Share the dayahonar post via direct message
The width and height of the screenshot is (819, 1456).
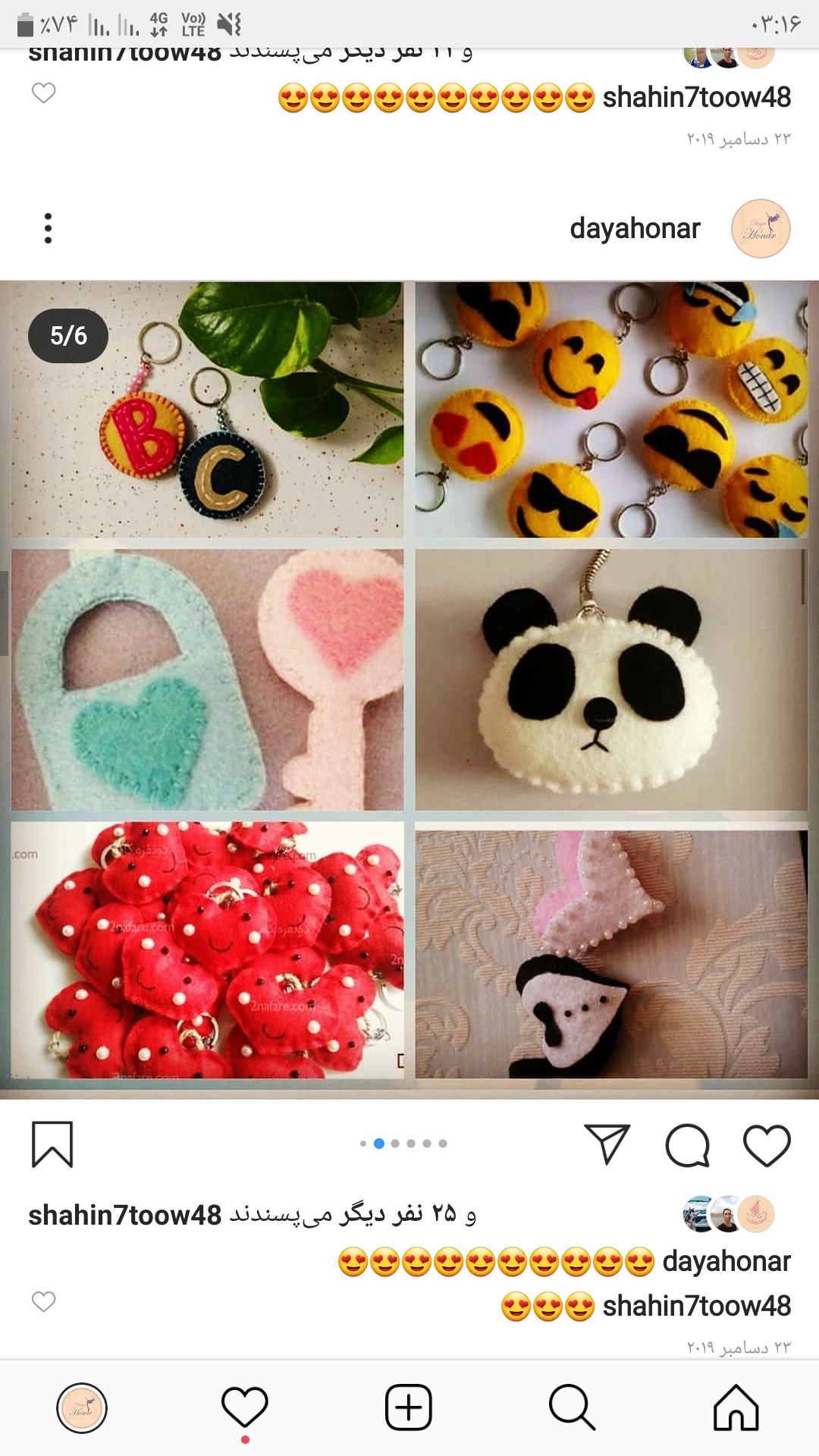point(607,1144)
